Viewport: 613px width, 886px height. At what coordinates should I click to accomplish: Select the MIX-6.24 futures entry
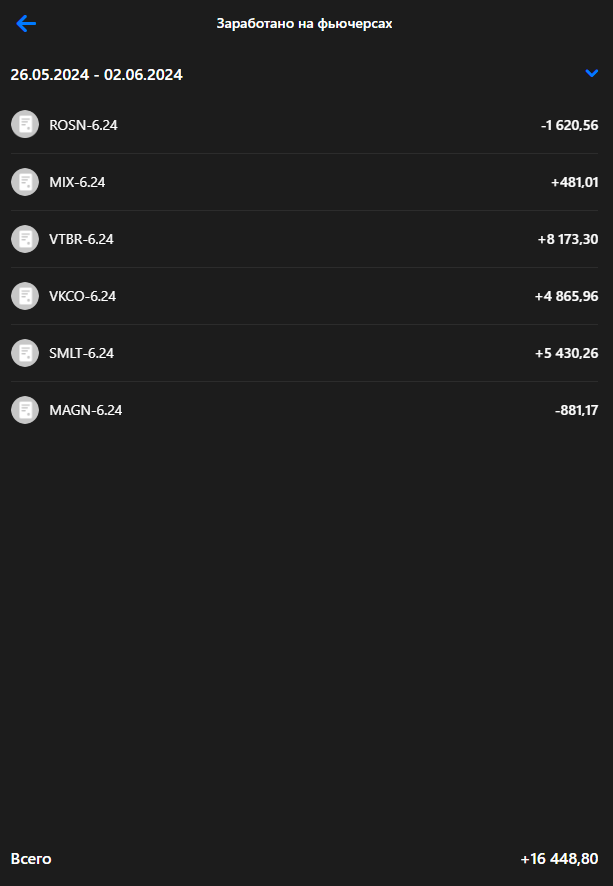tap(306, 182)
